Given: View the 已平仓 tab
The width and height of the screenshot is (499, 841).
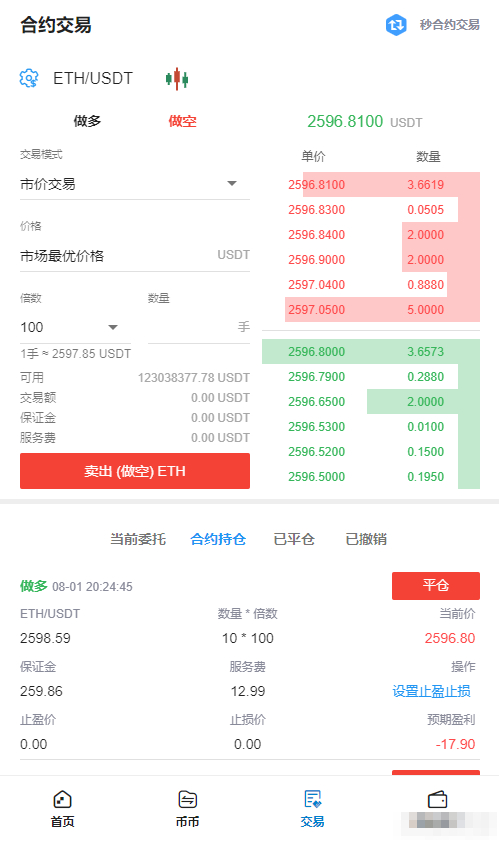Looking at the screenshot, I should (294, 539).
